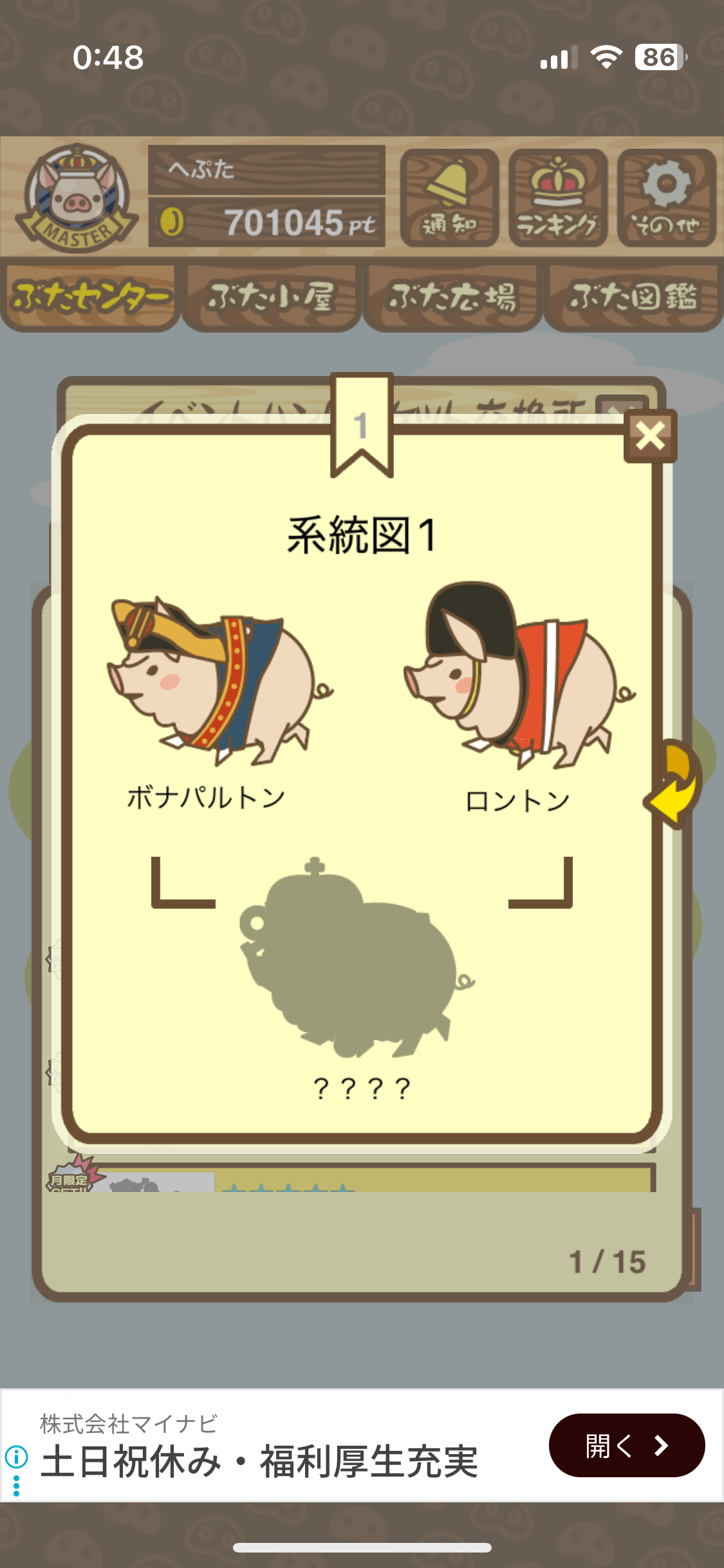
Task: Tap the 開く button on the マイナビ ad
Action: click(626, 1446)
